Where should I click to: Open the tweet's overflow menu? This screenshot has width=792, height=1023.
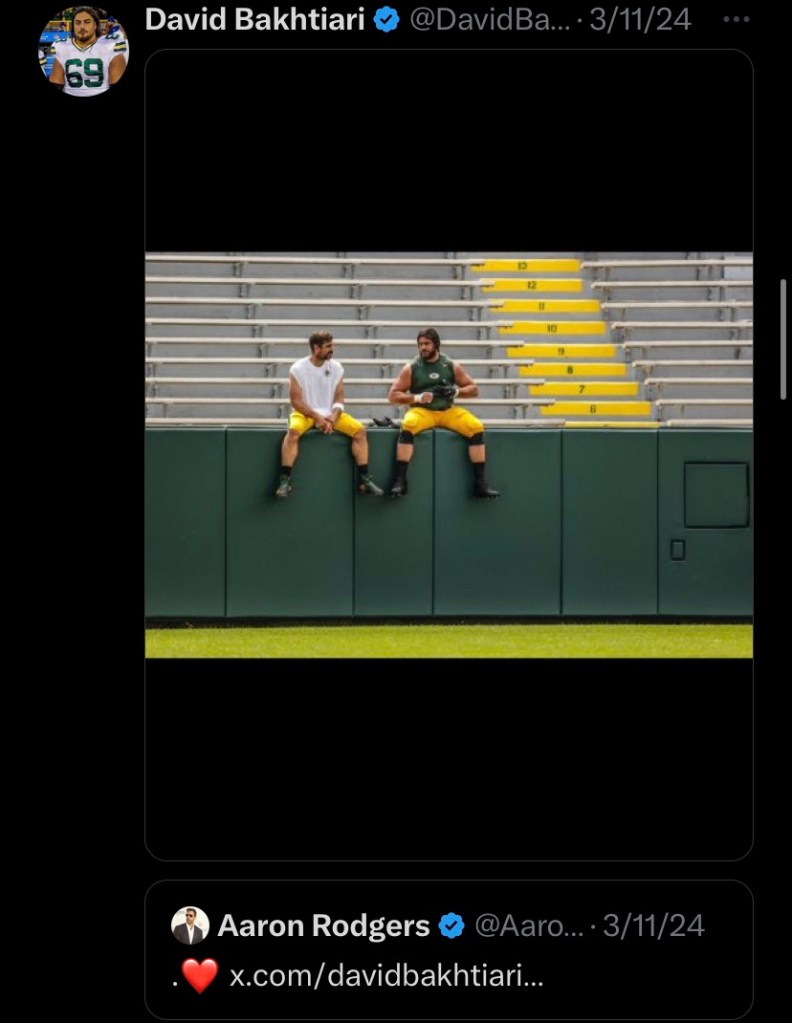click(736, 20)
